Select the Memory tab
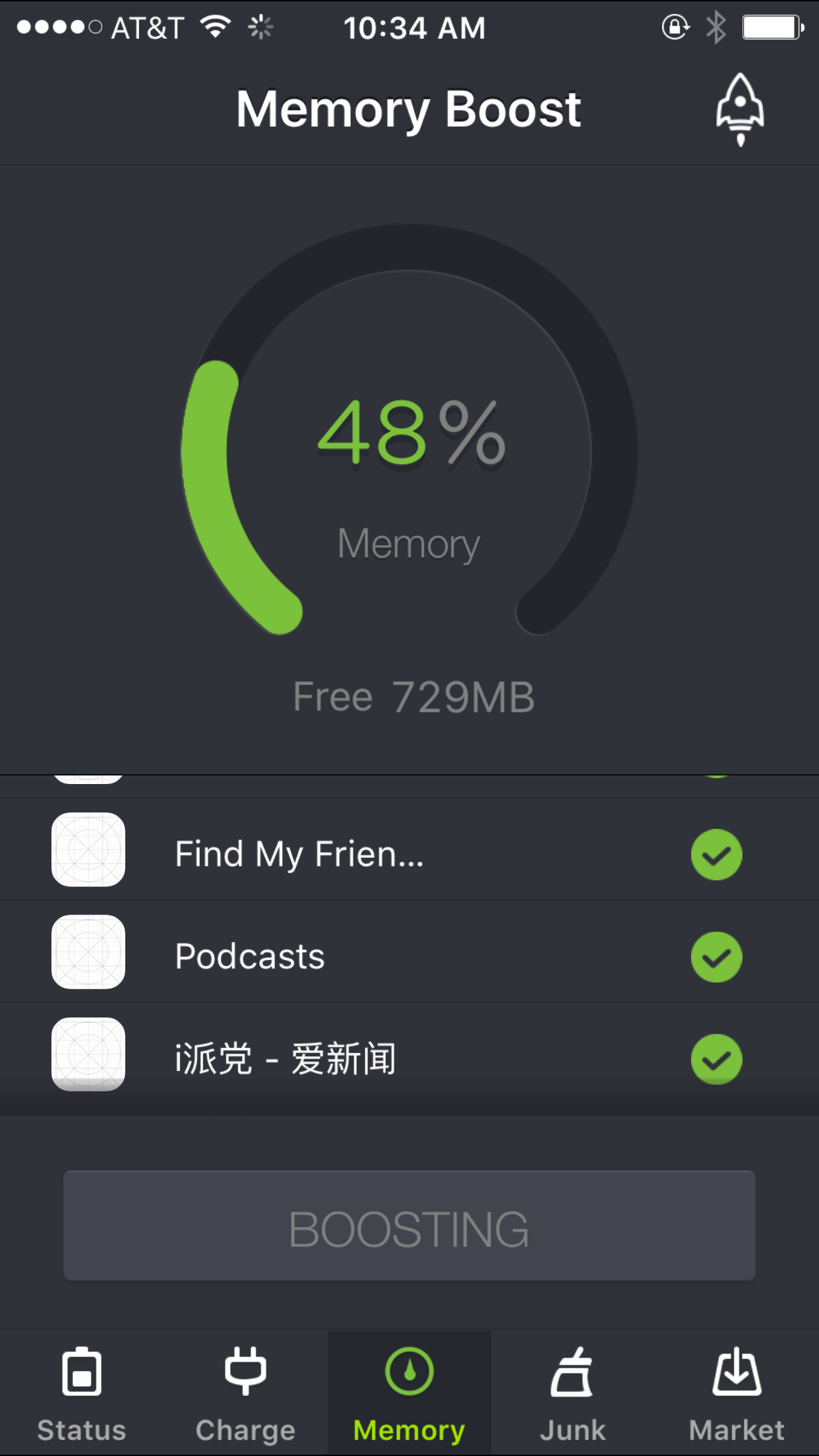 click(x=409, y=1393)
